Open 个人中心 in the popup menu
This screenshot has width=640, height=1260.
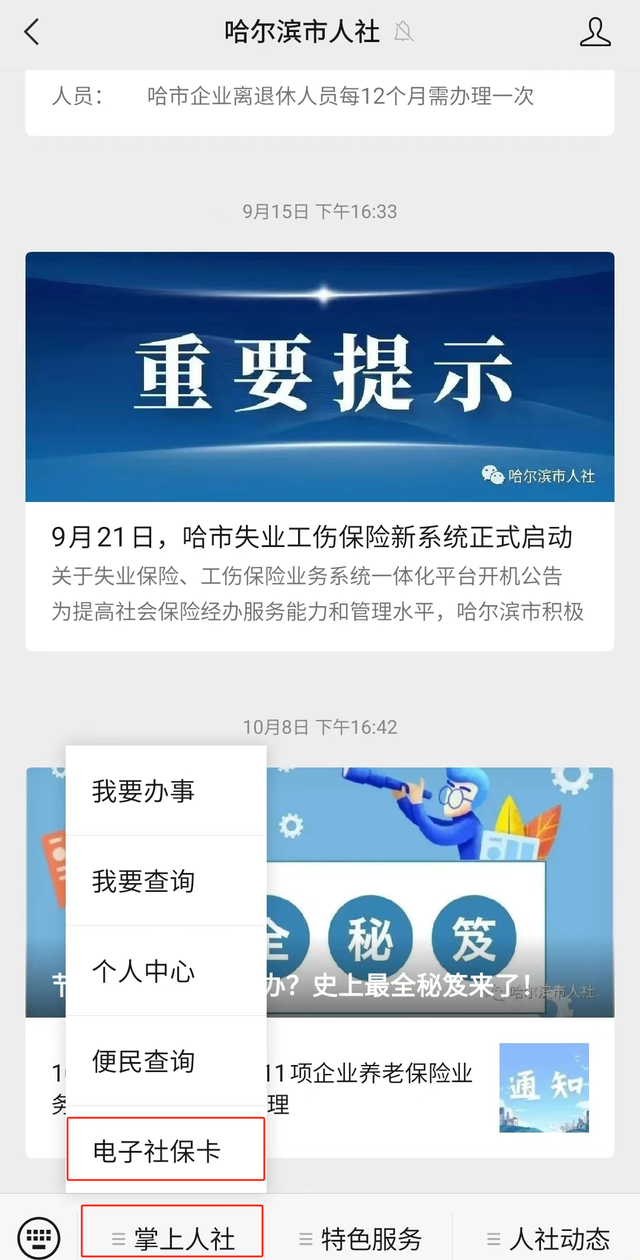point(166,971)
